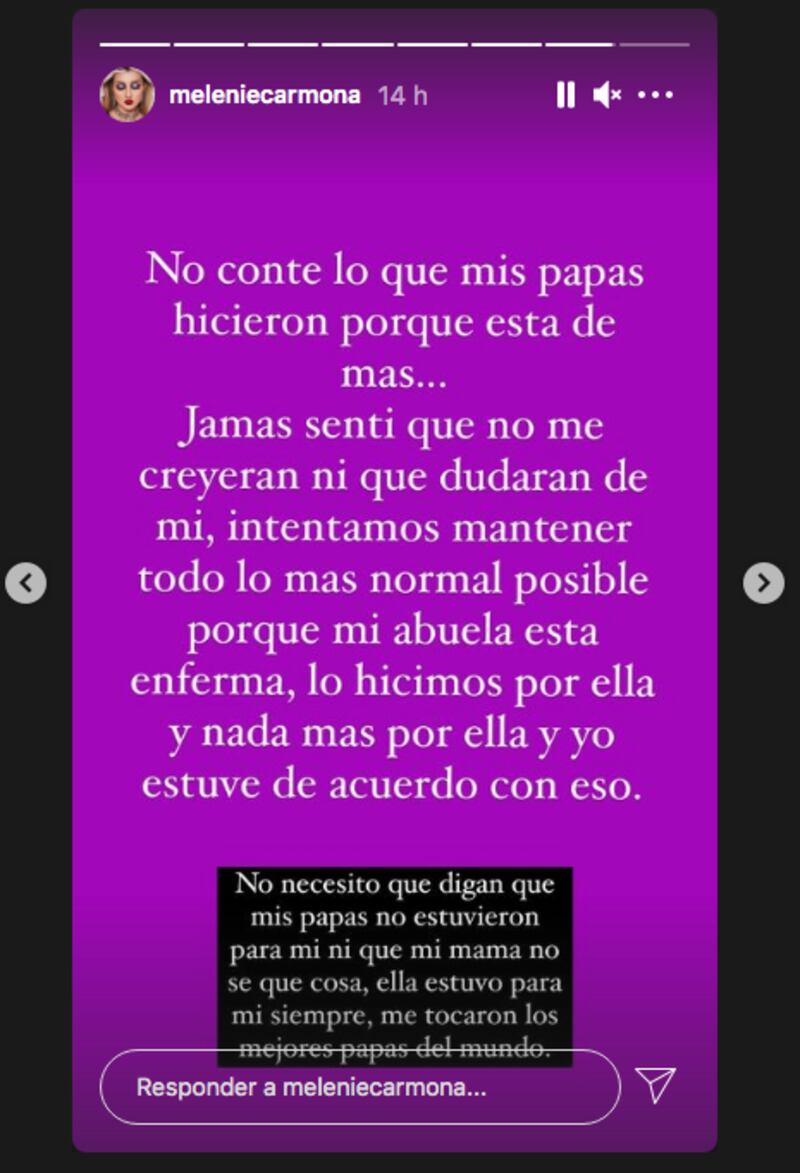Tap the reply field to meleniecarmona

(x=360, y=1087)
